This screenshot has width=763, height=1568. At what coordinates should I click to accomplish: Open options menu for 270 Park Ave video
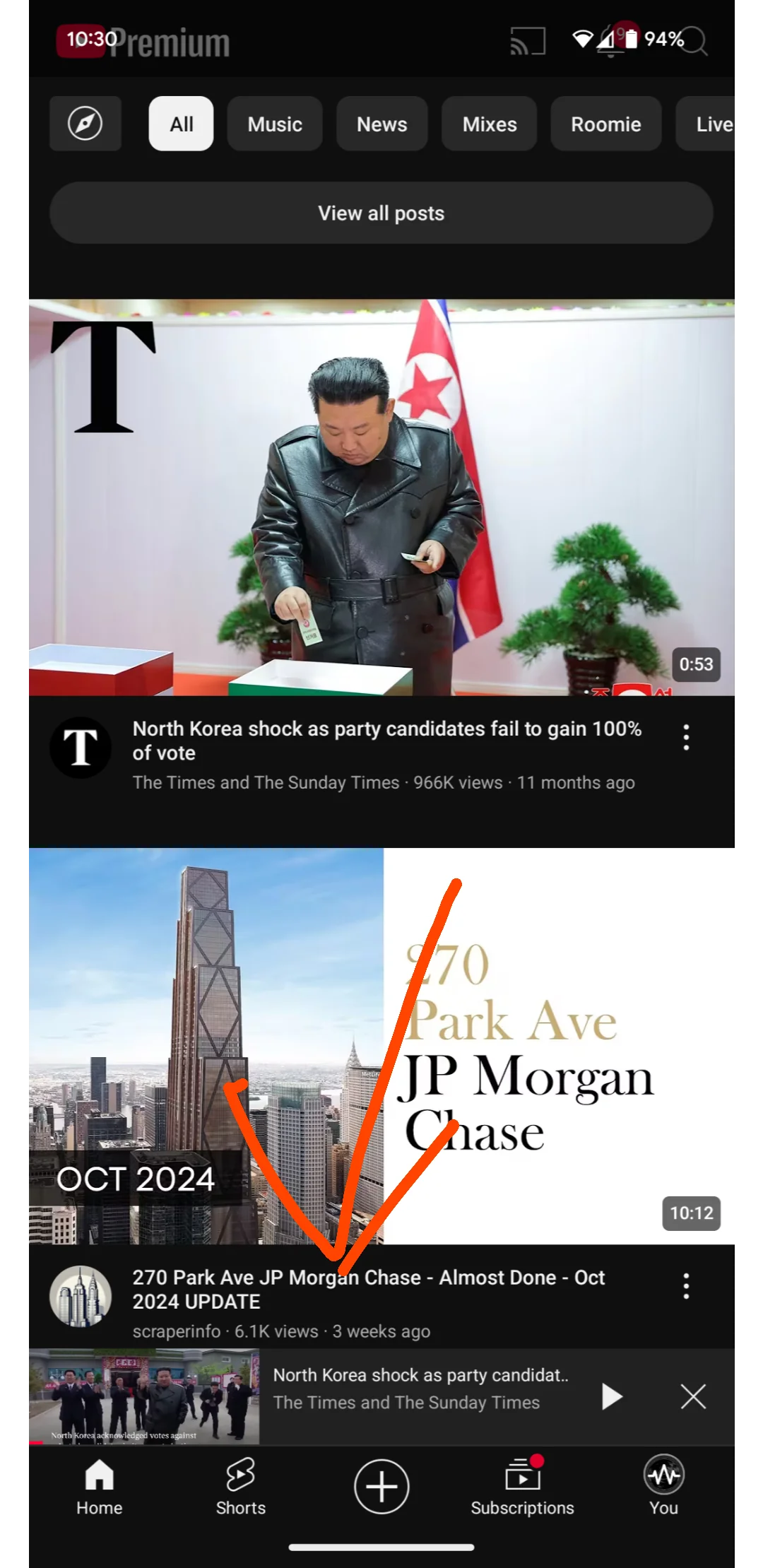pos(686,1286)
